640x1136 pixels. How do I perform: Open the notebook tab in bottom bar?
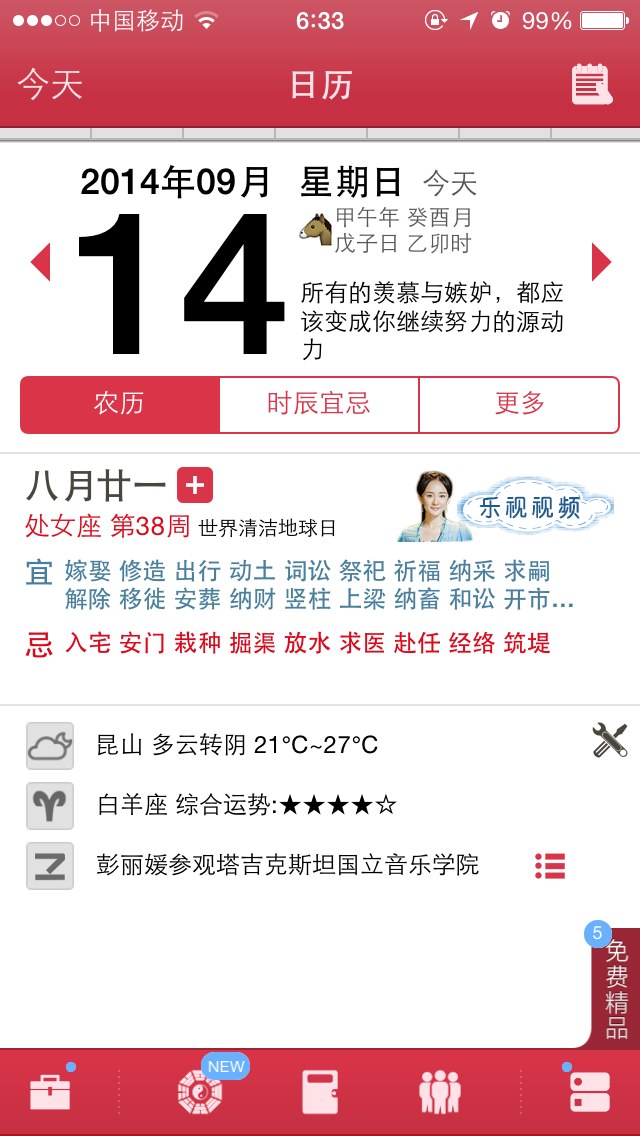pyautogui.click(x=320, y=1092)
